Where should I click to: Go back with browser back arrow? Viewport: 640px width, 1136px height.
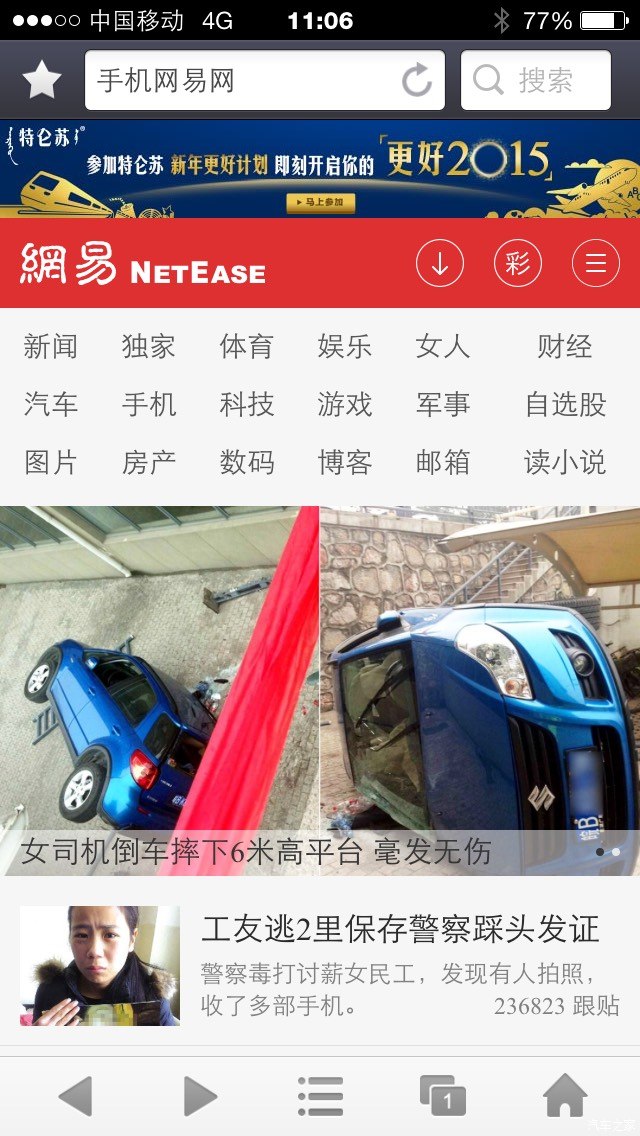point(76,1097)
